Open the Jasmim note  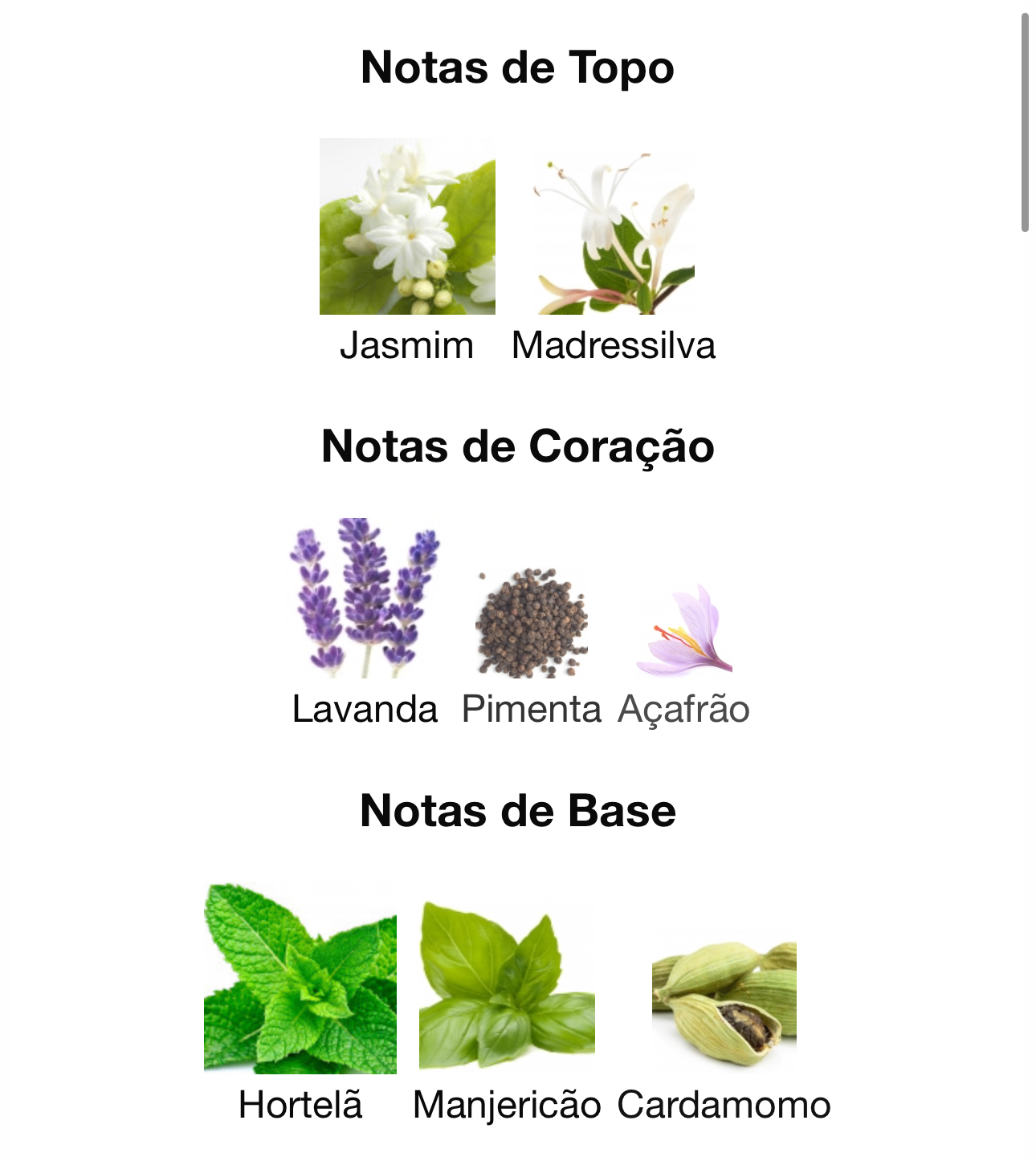[x=407, y=227]
